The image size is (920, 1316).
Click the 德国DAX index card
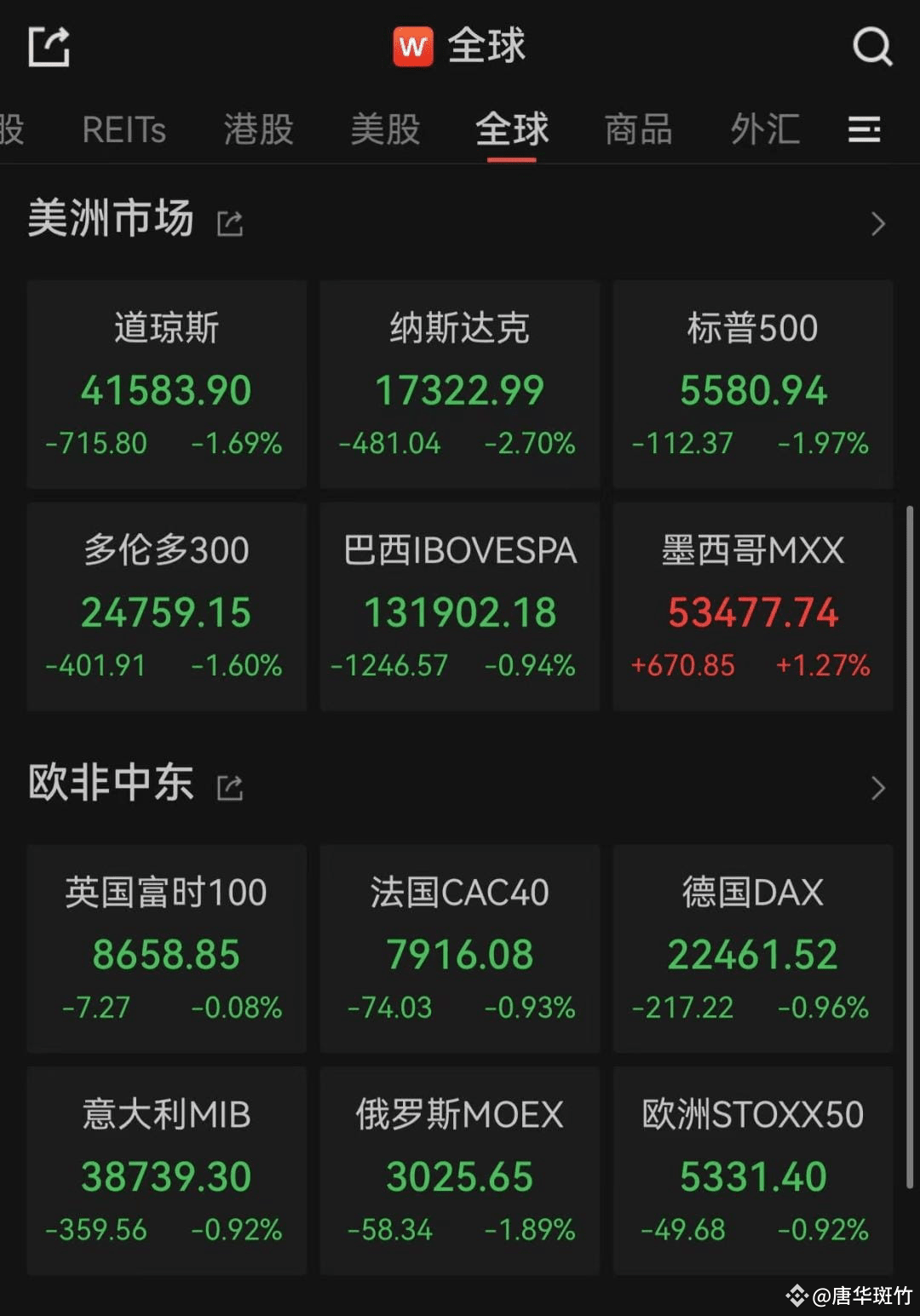point(753,949)
